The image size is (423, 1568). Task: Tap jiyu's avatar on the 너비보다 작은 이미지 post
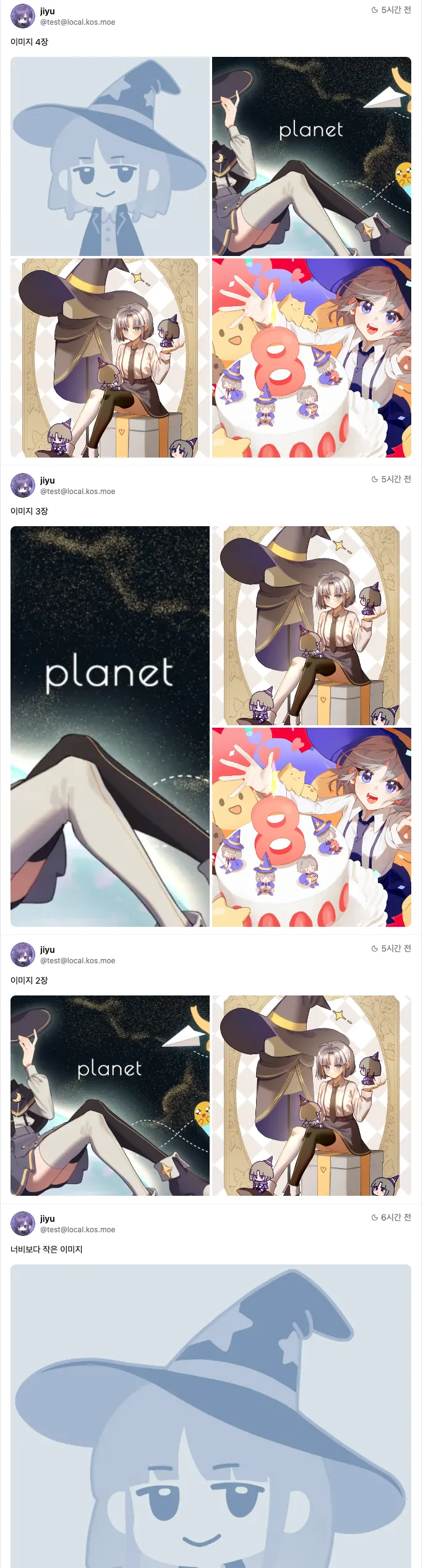[23, 1224]
